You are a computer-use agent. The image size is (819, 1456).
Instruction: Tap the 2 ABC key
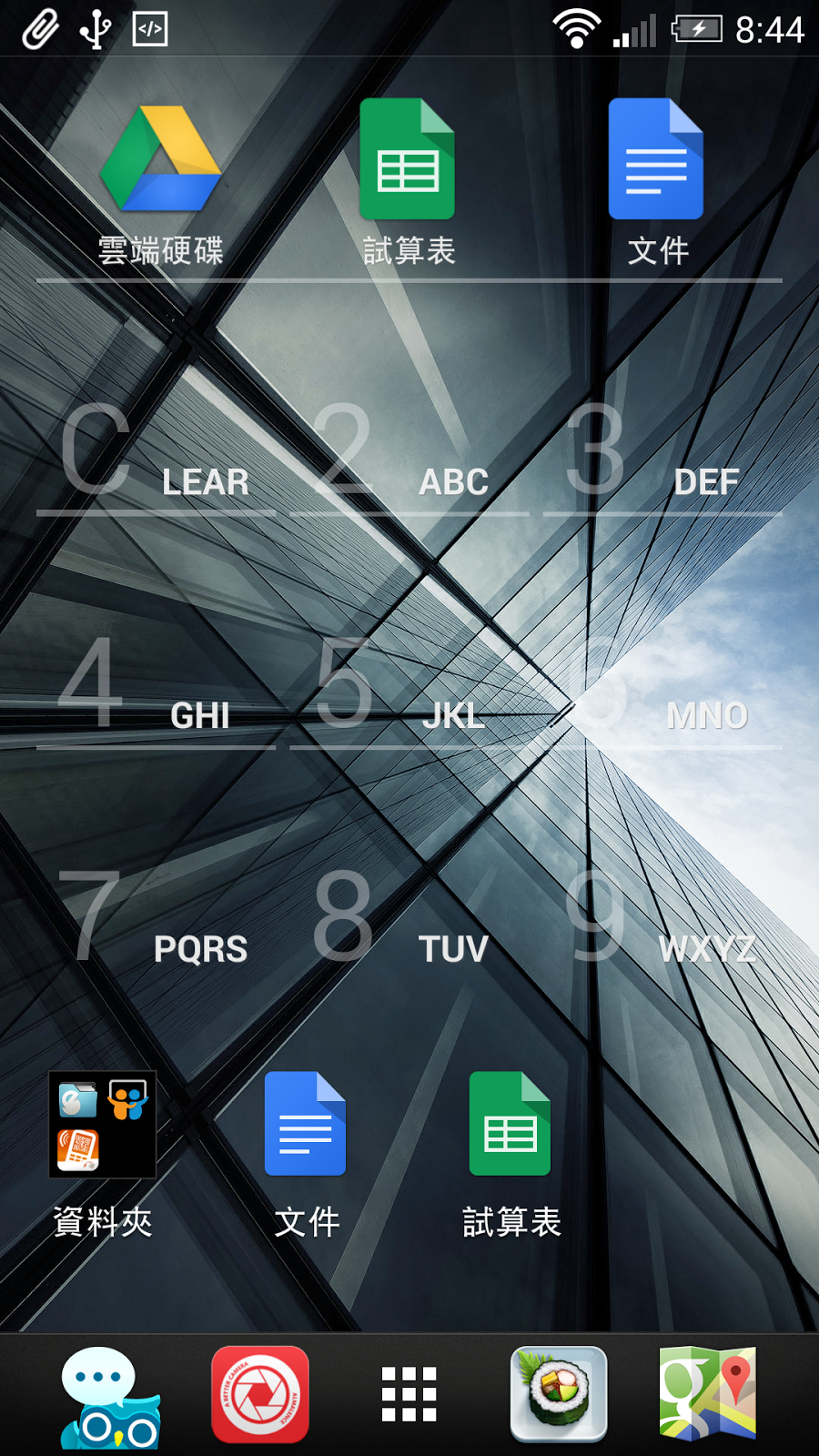click(408, 455)
